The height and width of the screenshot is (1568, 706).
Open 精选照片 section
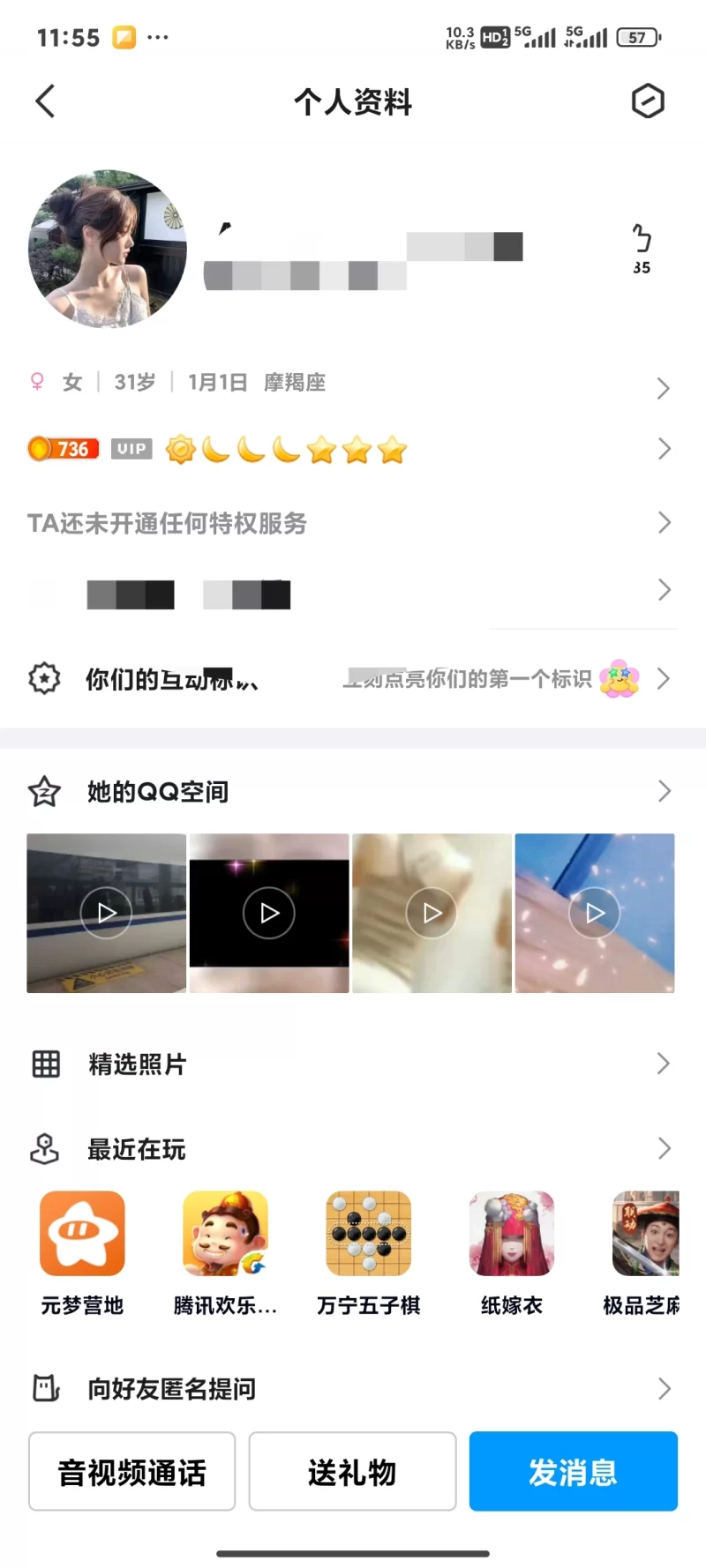[x=353, y=1064]
